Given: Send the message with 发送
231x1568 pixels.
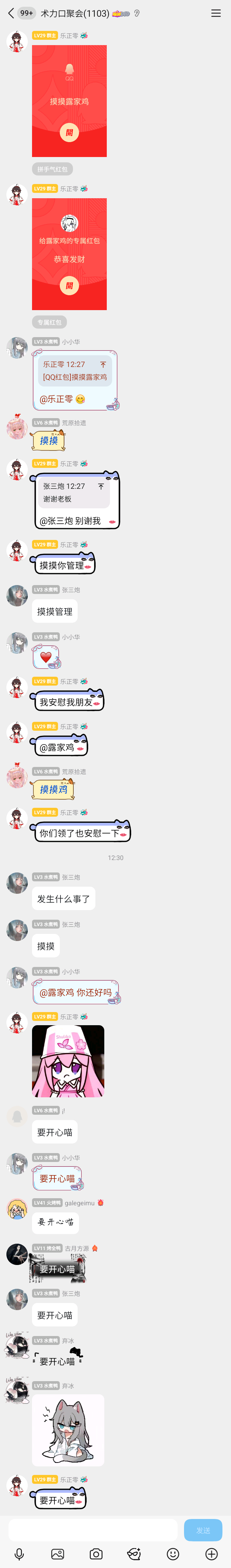Looking at the screenshot, I should tap(203, 1530).
